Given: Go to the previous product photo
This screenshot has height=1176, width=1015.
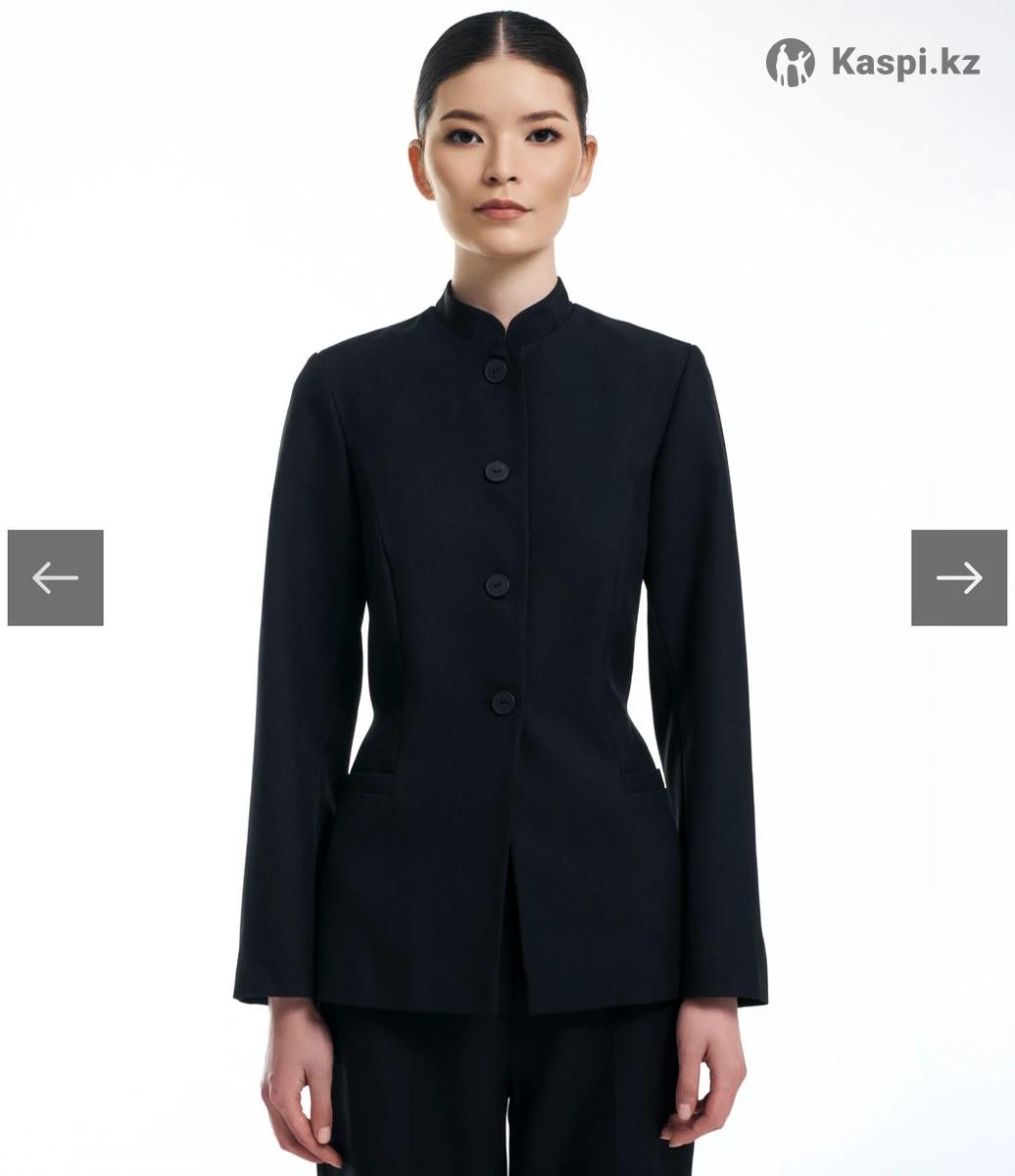Looking at the screenshot, I should (55, 577).
